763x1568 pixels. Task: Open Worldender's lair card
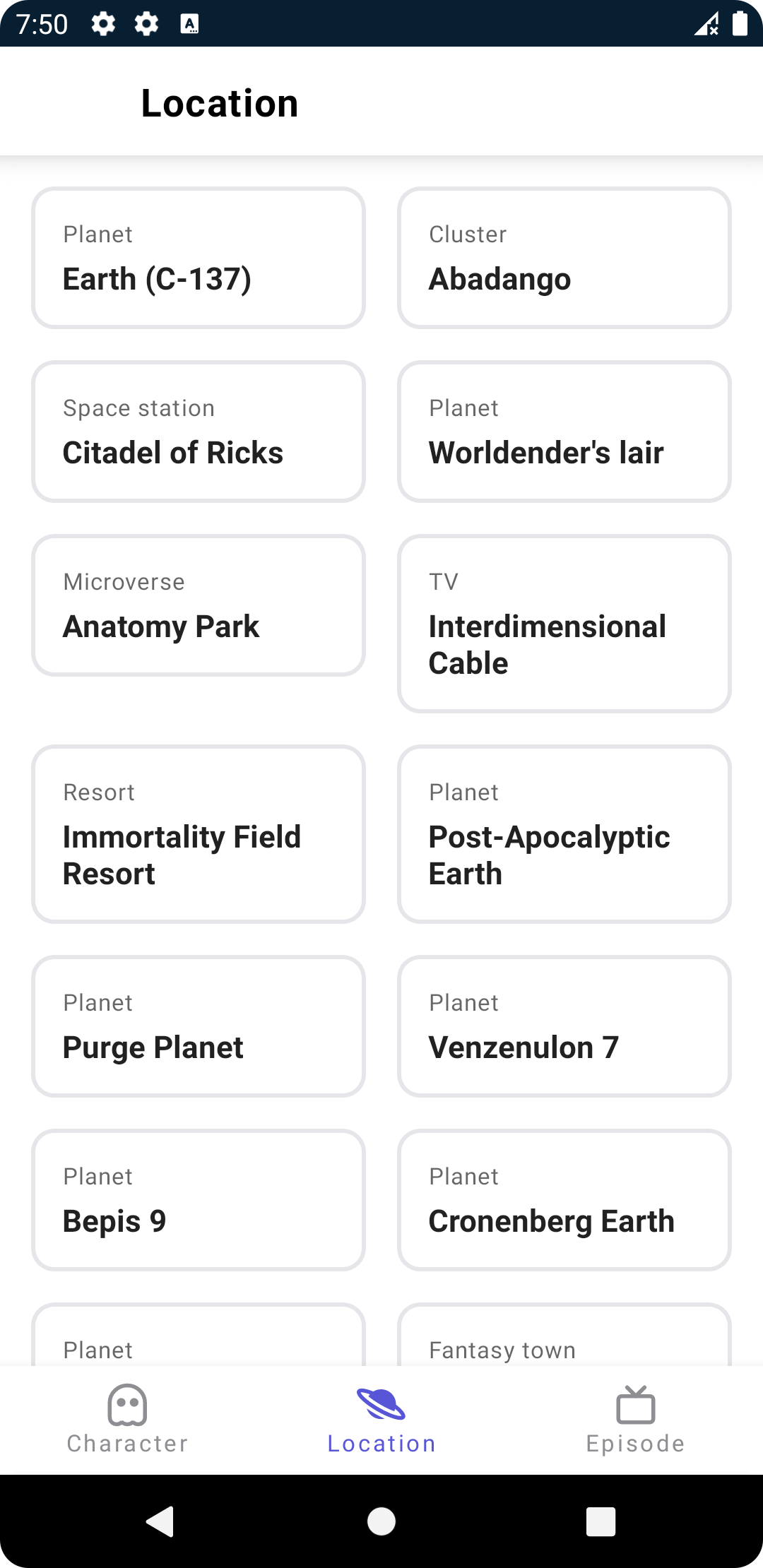pyautogui.click(x=564, y=432)
